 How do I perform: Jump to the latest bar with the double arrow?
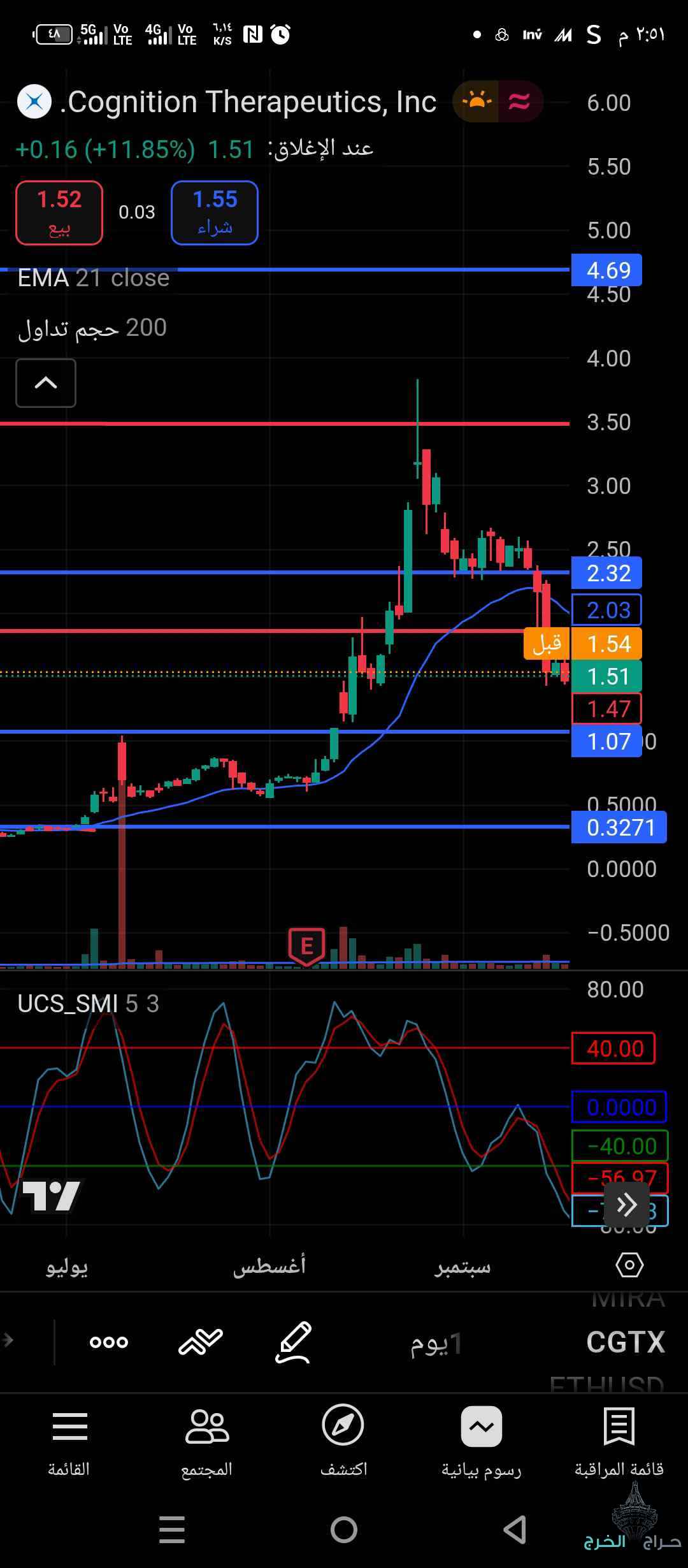627,1205
